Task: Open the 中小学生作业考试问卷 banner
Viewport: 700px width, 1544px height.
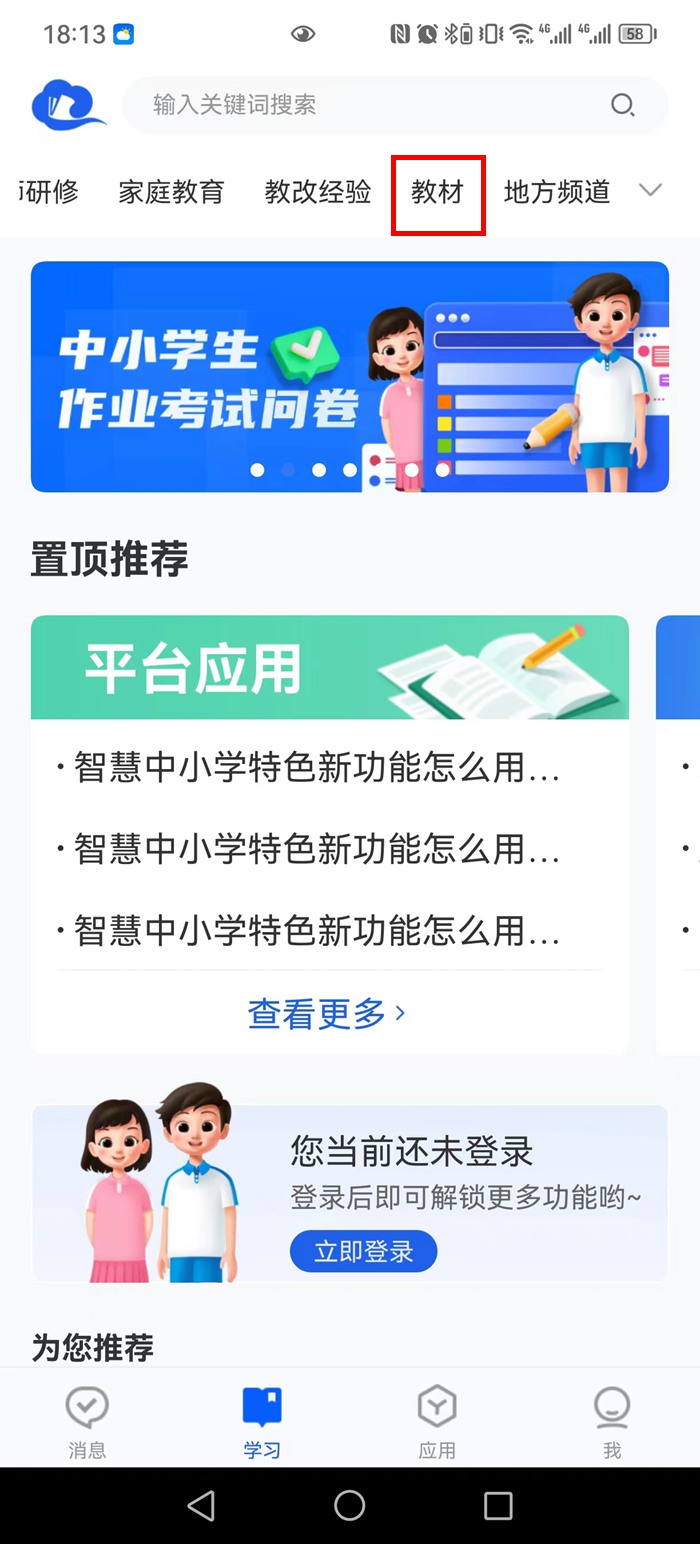Action: 349,377
